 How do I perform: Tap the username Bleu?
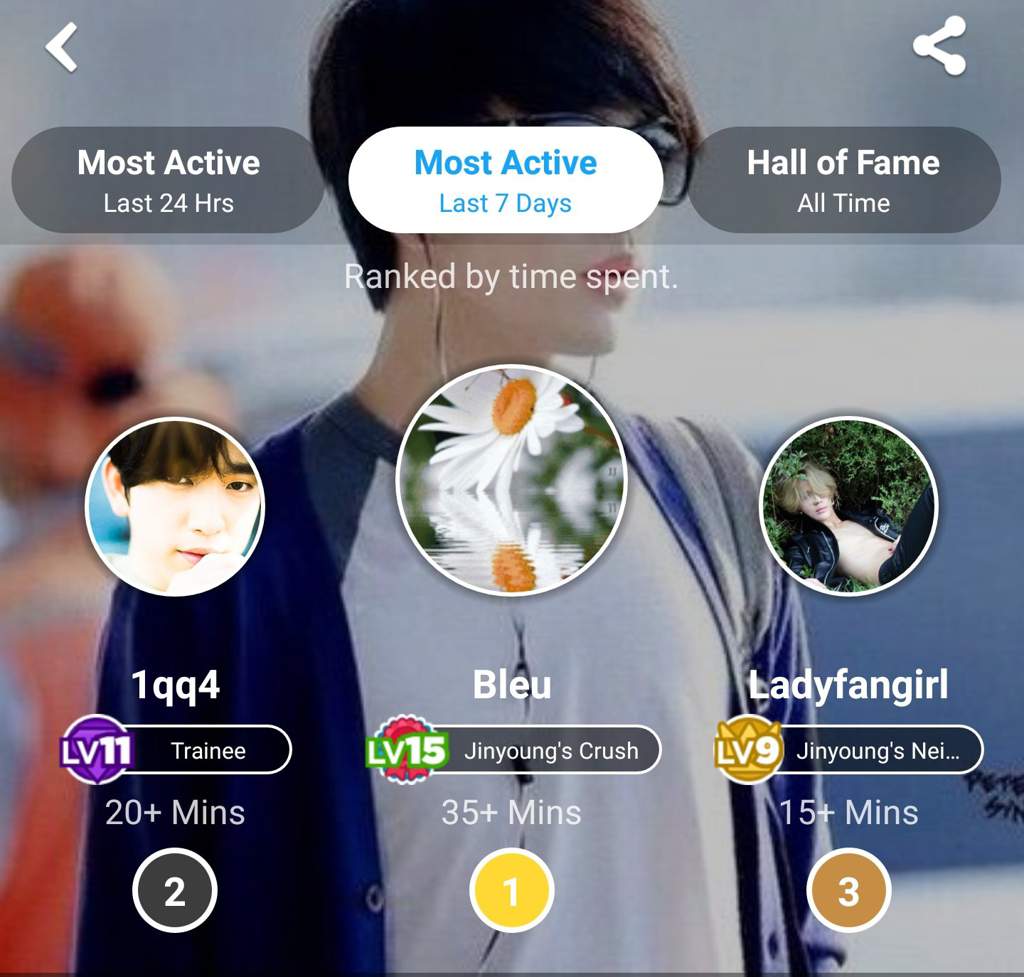(511, 685)
